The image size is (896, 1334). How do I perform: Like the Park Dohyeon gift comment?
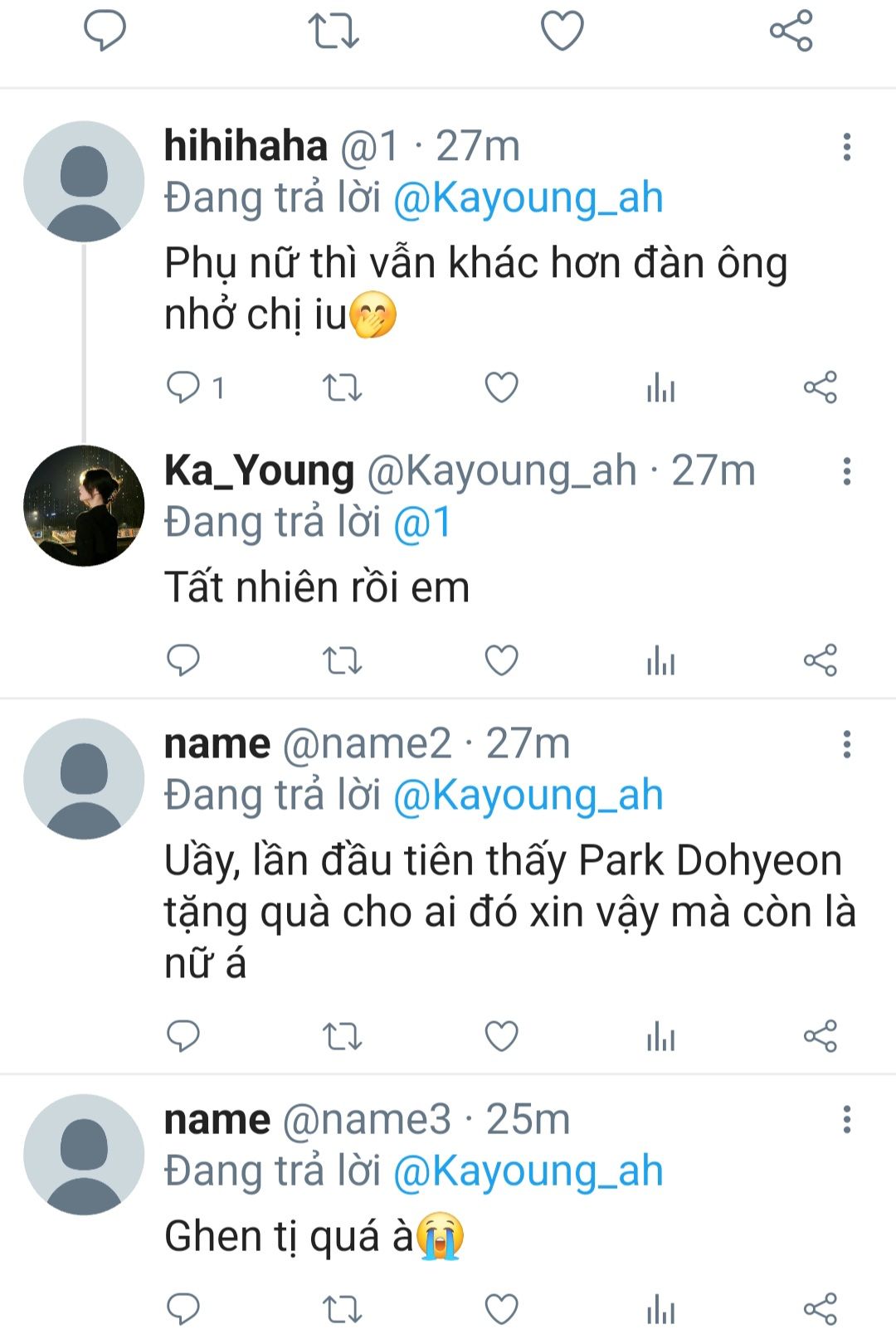(x=501, y=1035)
